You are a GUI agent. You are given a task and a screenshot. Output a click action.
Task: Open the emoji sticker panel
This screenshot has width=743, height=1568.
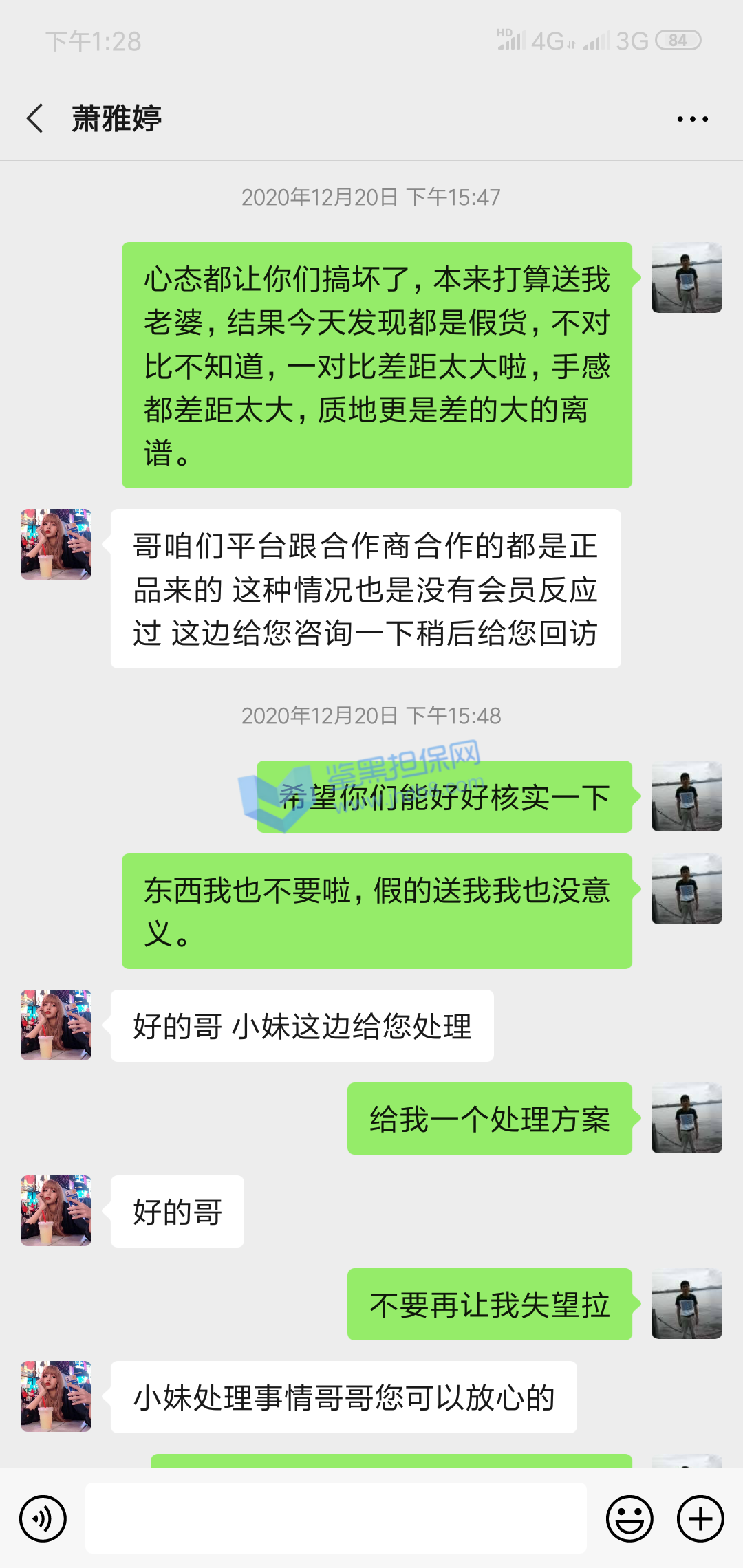click(x=629, y=1518)
